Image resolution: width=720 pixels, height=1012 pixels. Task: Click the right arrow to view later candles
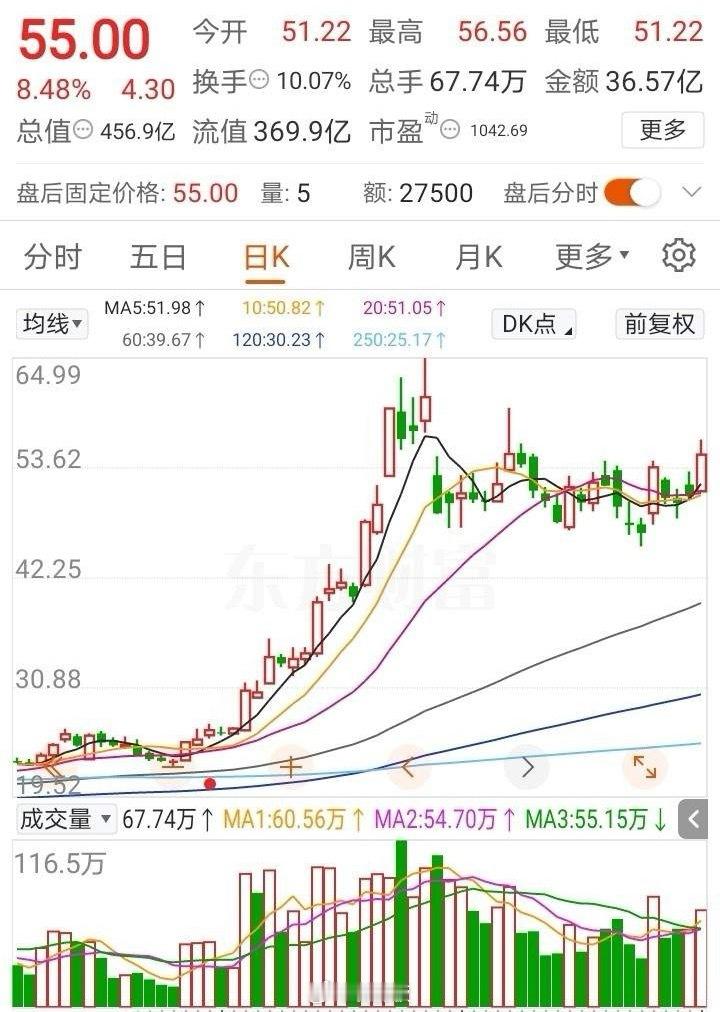pyautogui.click(x=527, y=767)
